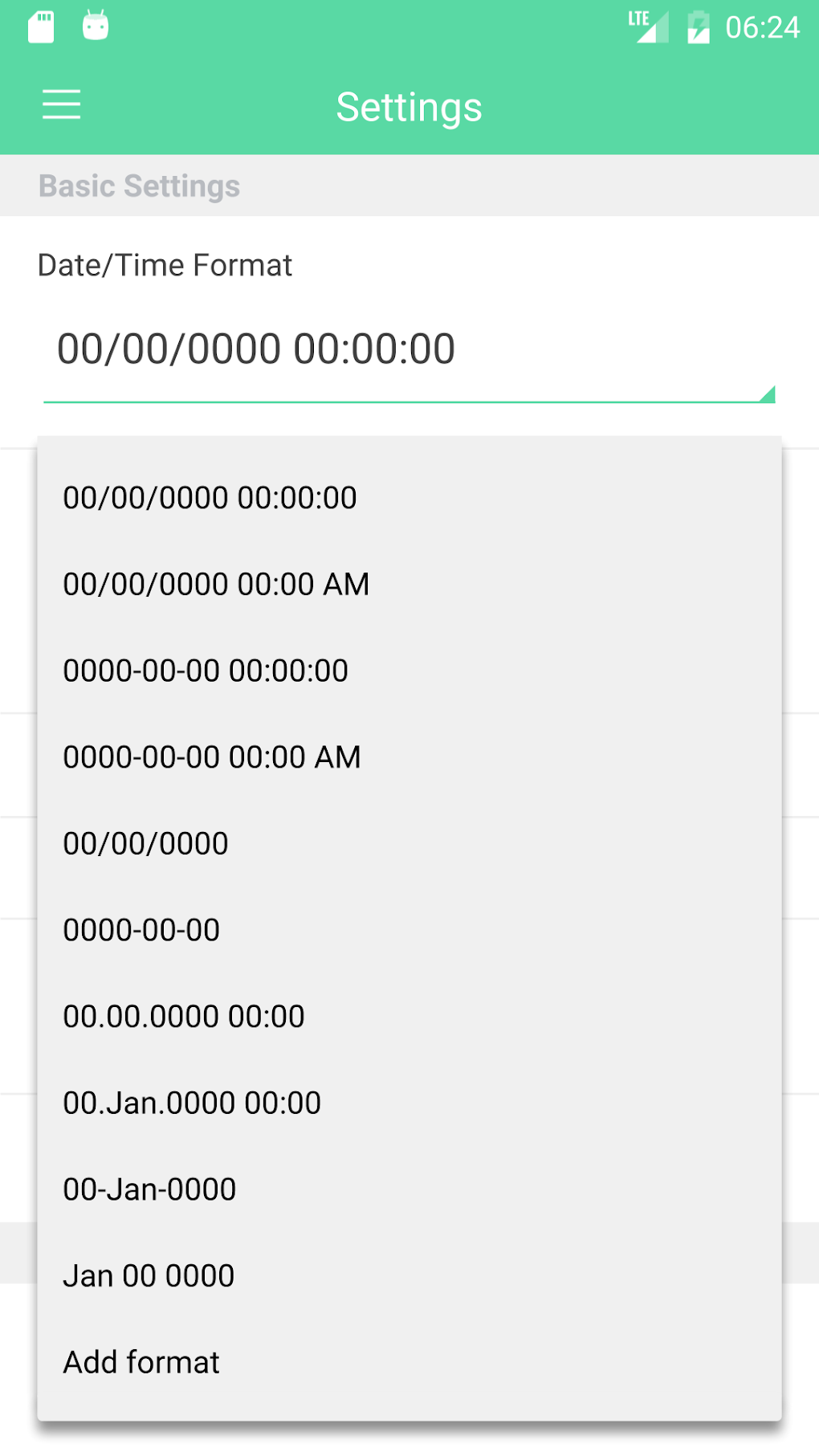Select the 00/00/0000 00:00 AM option
819x1456 pixels.
pos(215,584)
